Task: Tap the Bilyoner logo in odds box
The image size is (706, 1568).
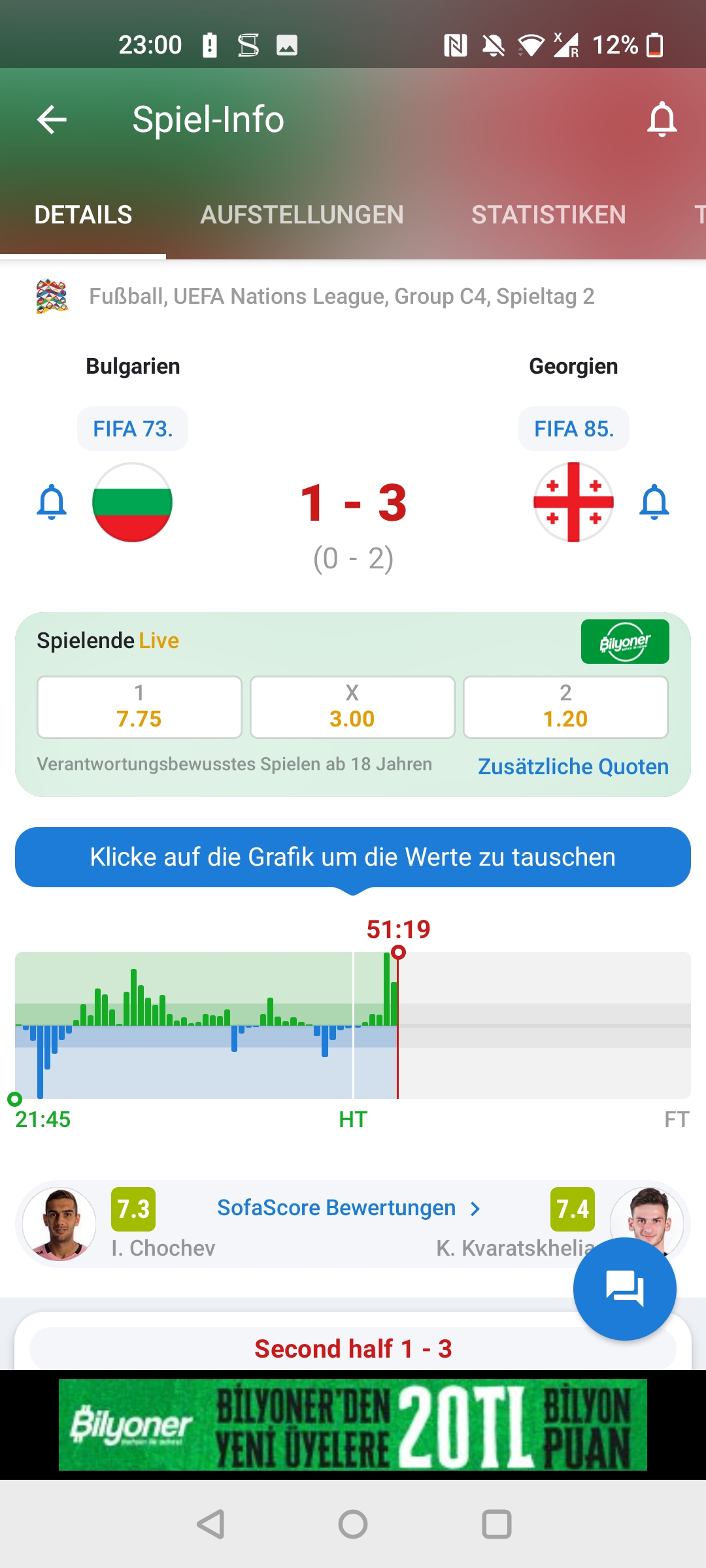Action: click(x=624, y=642)
